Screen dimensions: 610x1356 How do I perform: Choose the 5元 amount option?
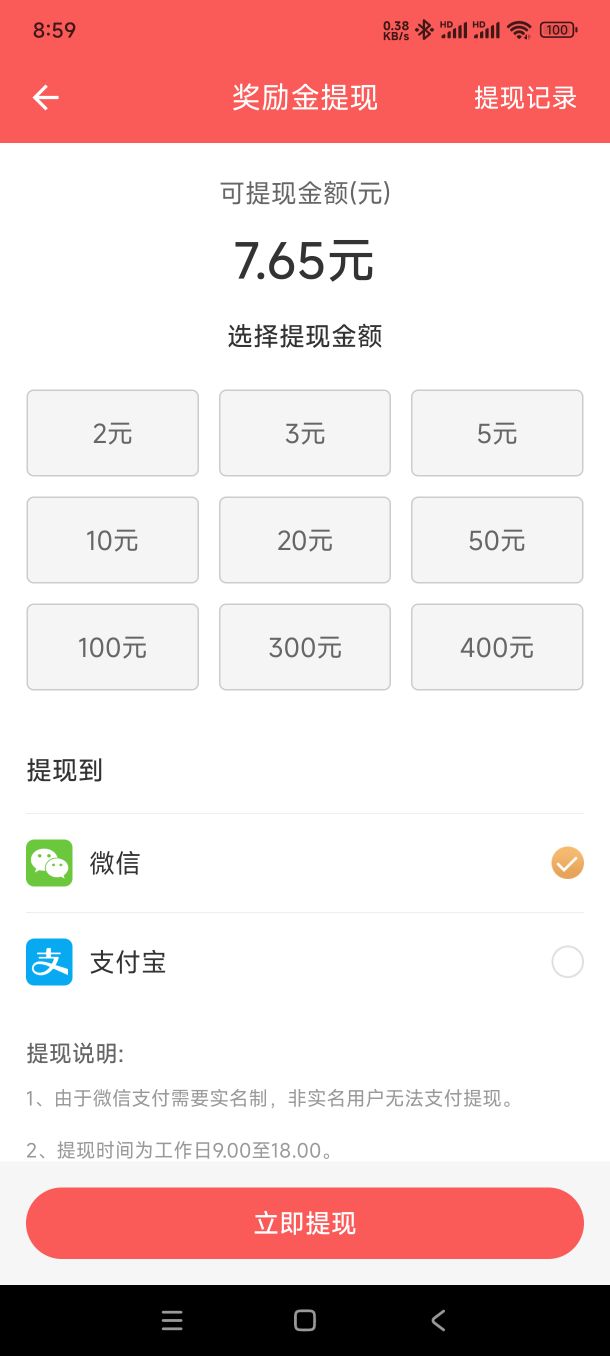coord(497,433)
